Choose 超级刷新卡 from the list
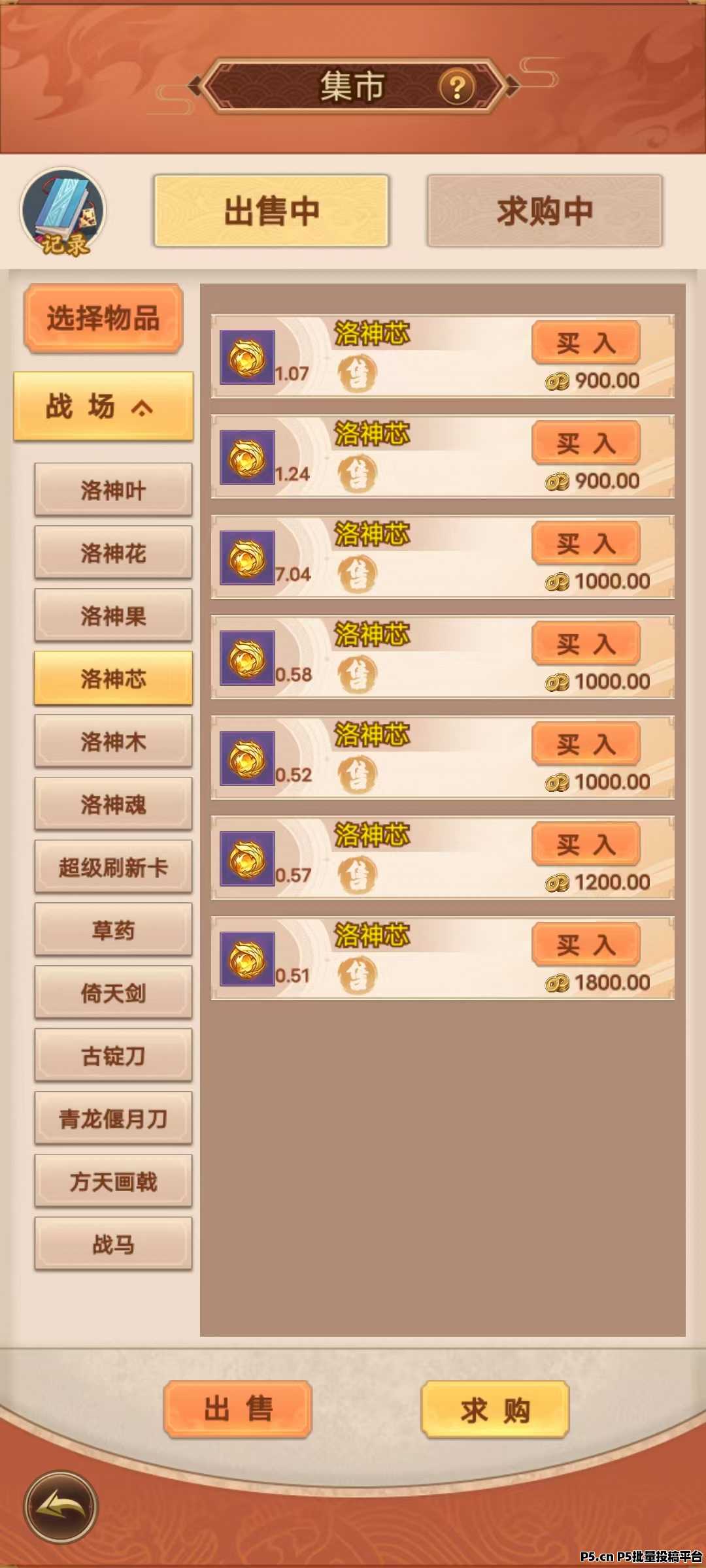The width and height of the screenshot is (706, 1568). pyautogui.click(x=113, y=867)
